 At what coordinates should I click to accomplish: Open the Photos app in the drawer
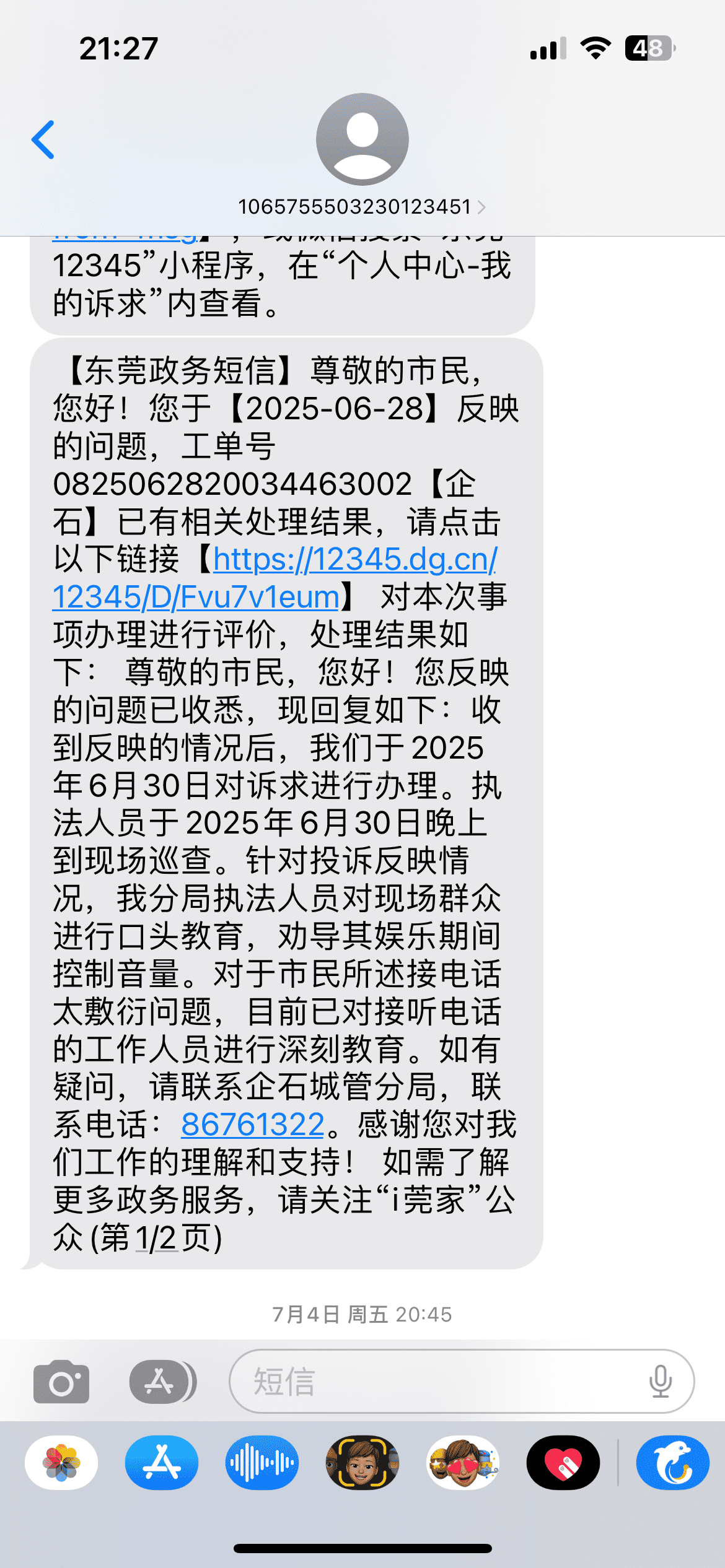pyautogui.click(x=61, y=1462)
